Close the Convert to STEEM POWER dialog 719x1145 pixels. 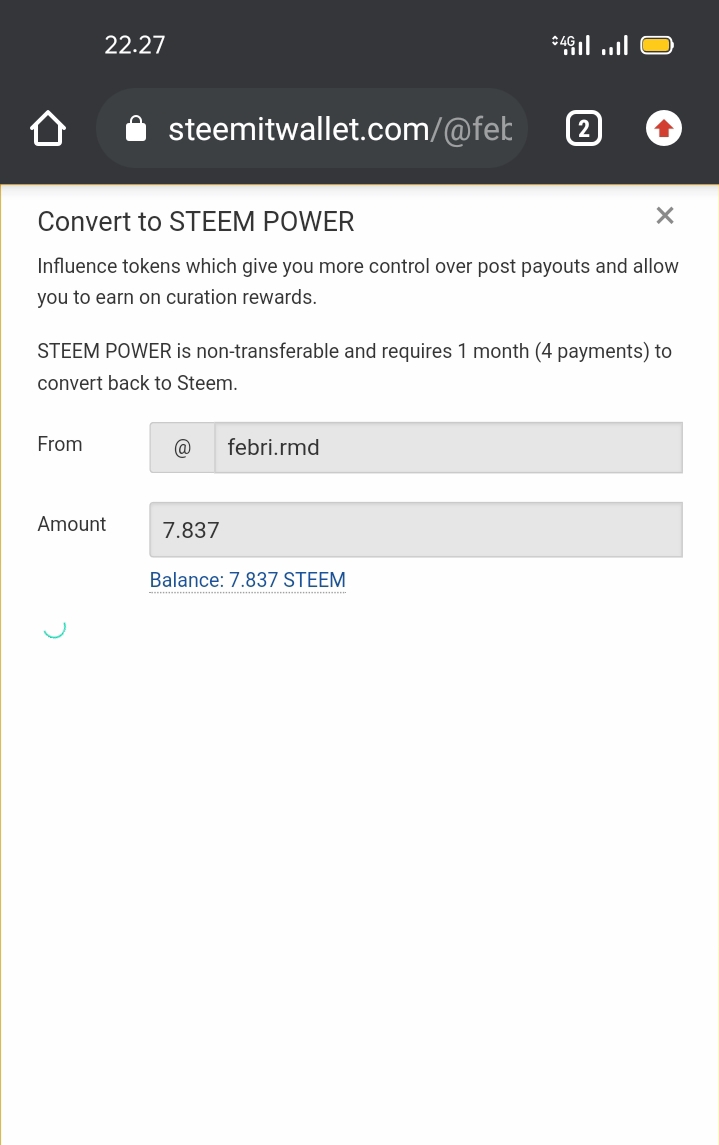(665, 216)
